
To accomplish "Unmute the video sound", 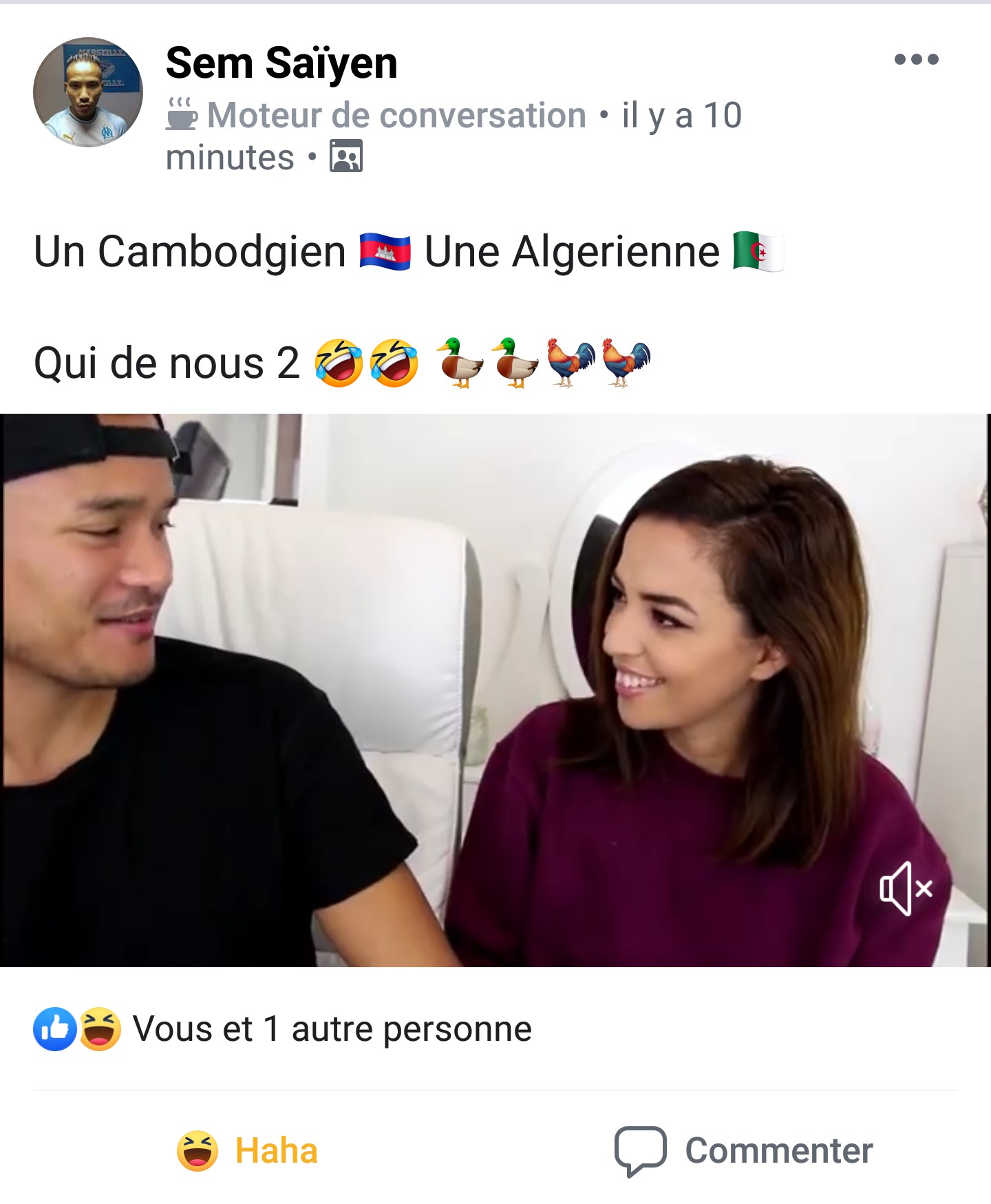I will click(x=906, y=889).
